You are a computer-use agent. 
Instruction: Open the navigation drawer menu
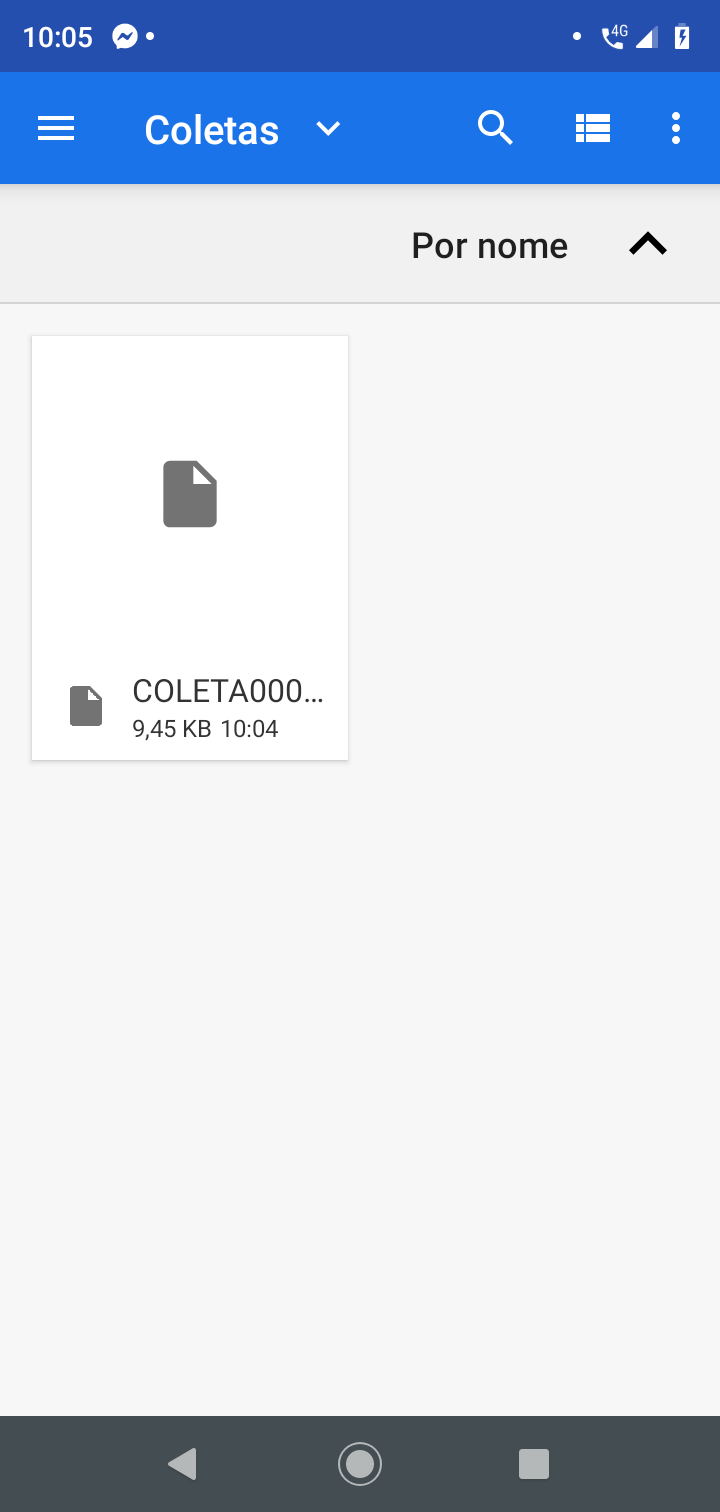[x=56, y=129]
